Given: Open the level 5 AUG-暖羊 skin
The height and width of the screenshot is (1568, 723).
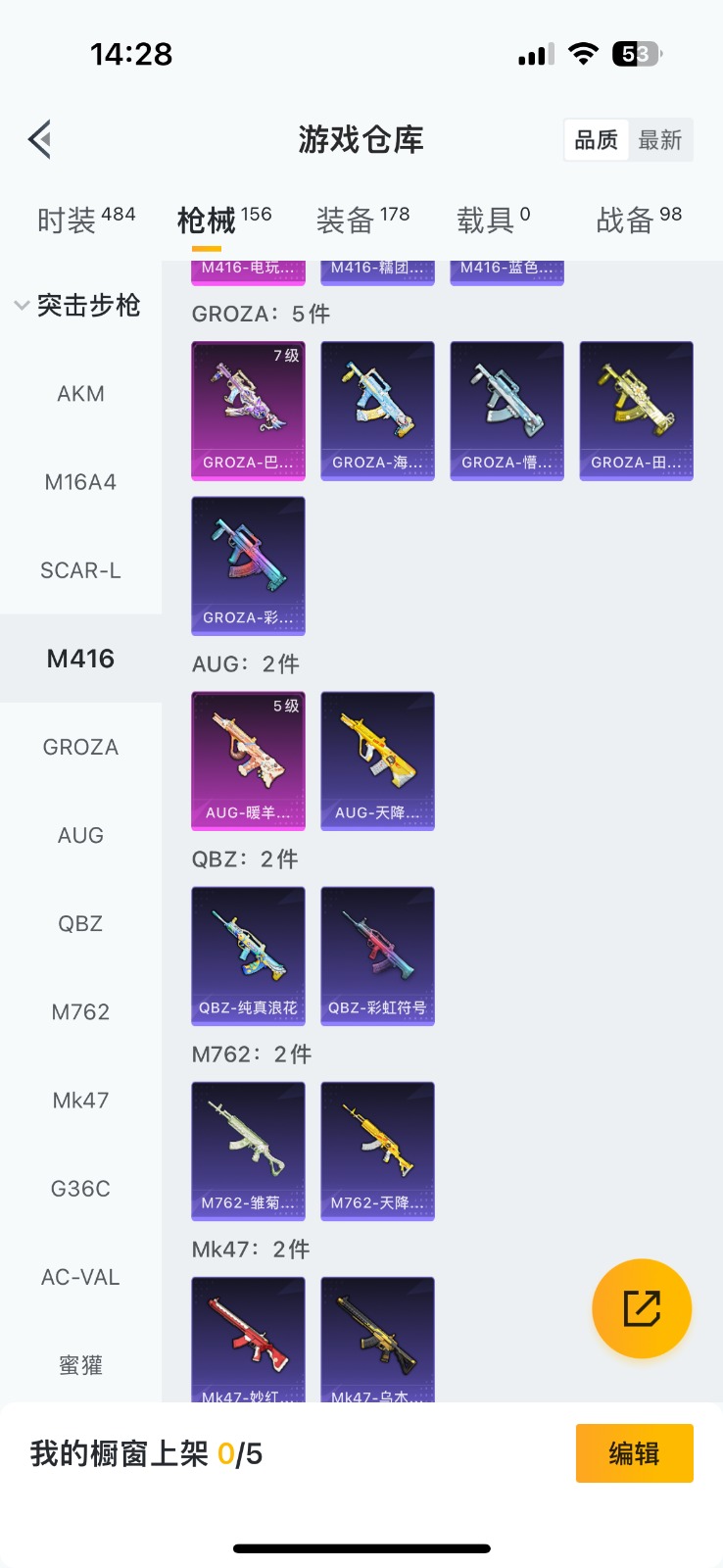Looking at the screenshot, I should coord(248,760).
